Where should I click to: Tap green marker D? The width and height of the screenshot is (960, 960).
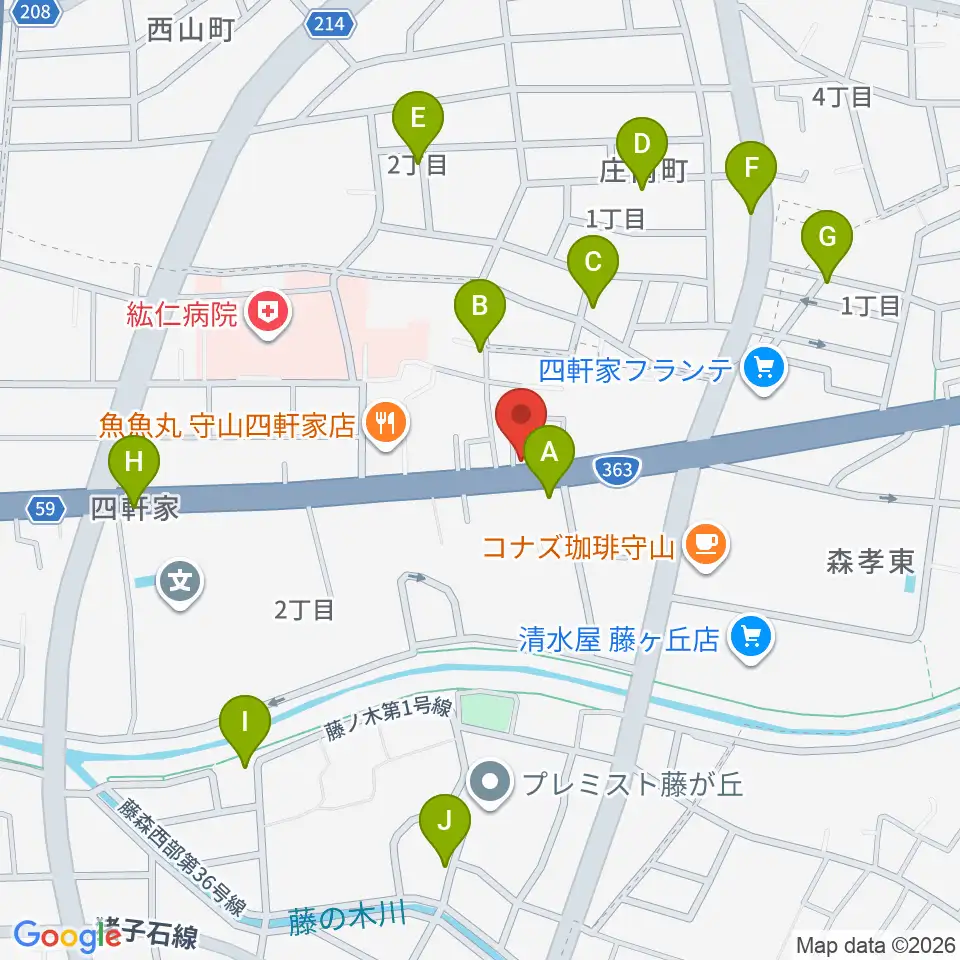(x=642, y=148)
